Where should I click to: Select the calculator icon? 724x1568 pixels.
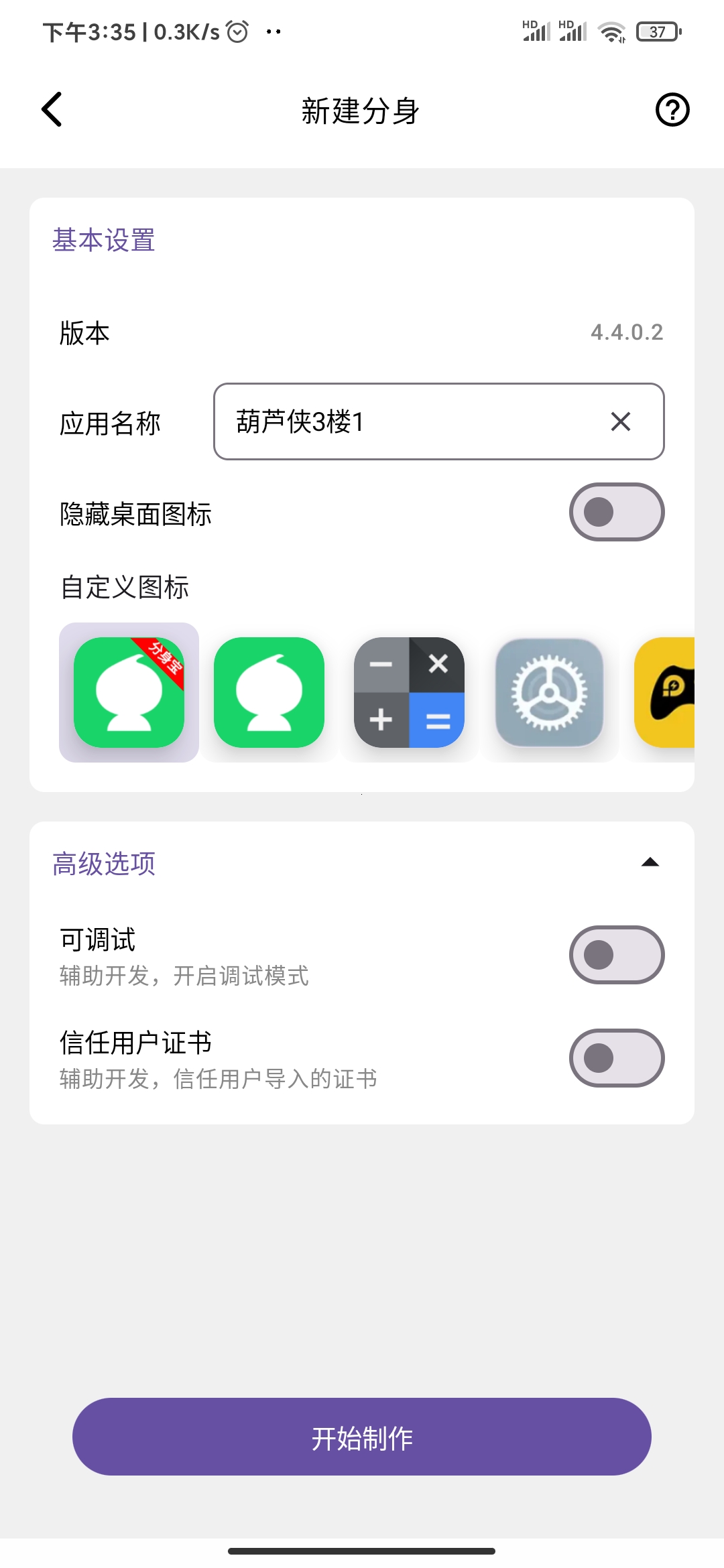tap(409, 692)
